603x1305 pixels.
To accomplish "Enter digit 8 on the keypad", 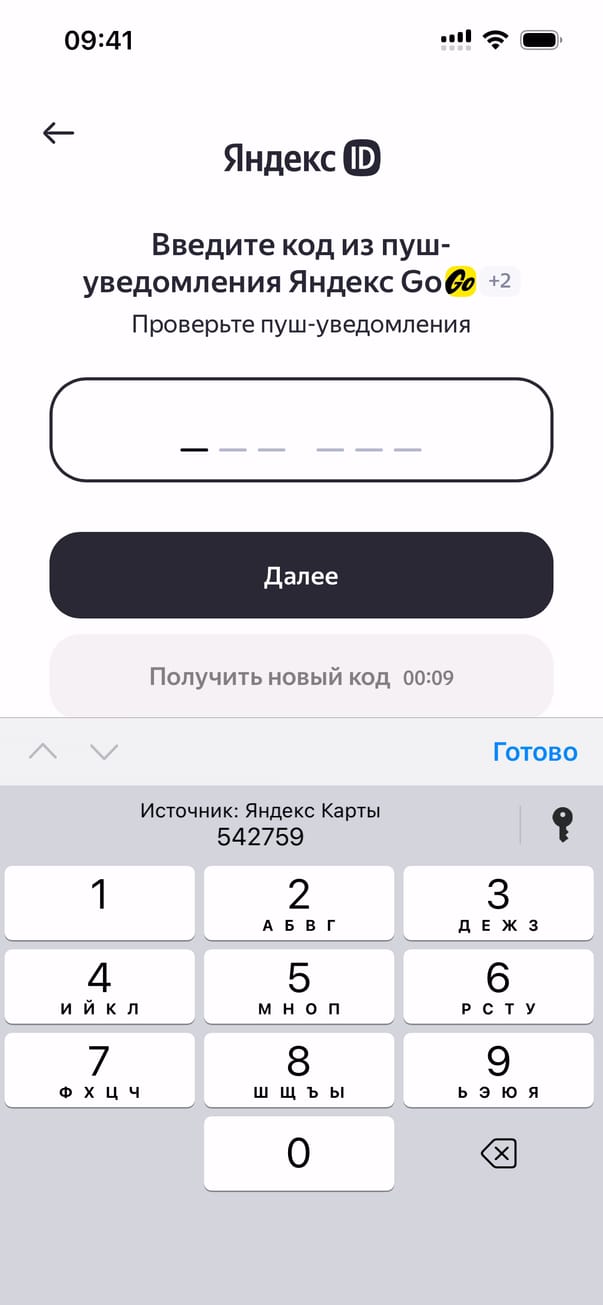I will coord(299,1069).
